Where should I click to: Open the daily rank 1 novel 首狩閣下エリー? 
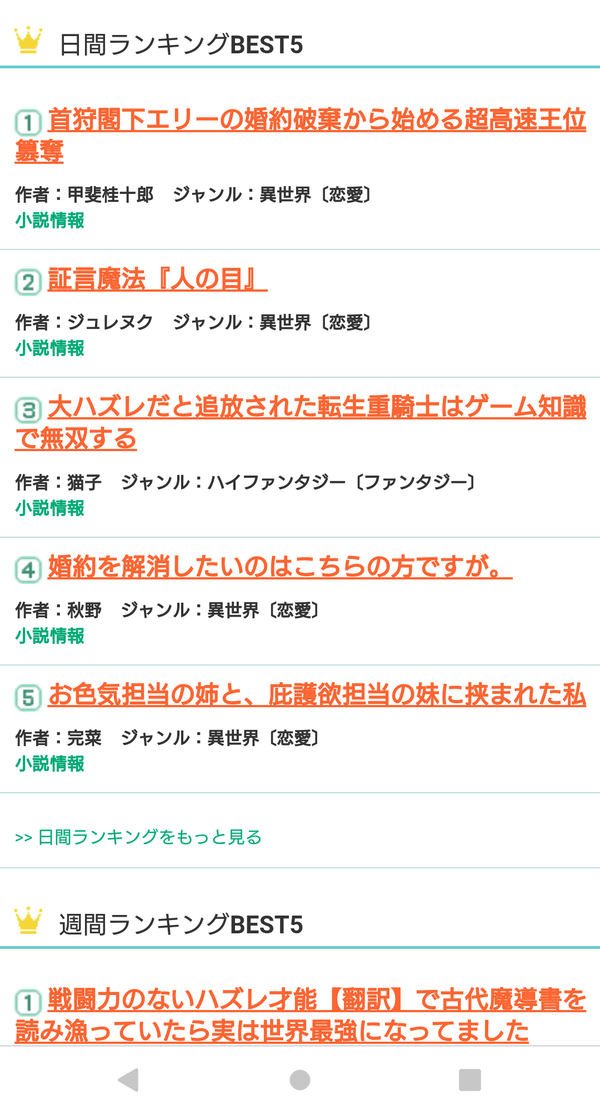(x=300, y=136)
